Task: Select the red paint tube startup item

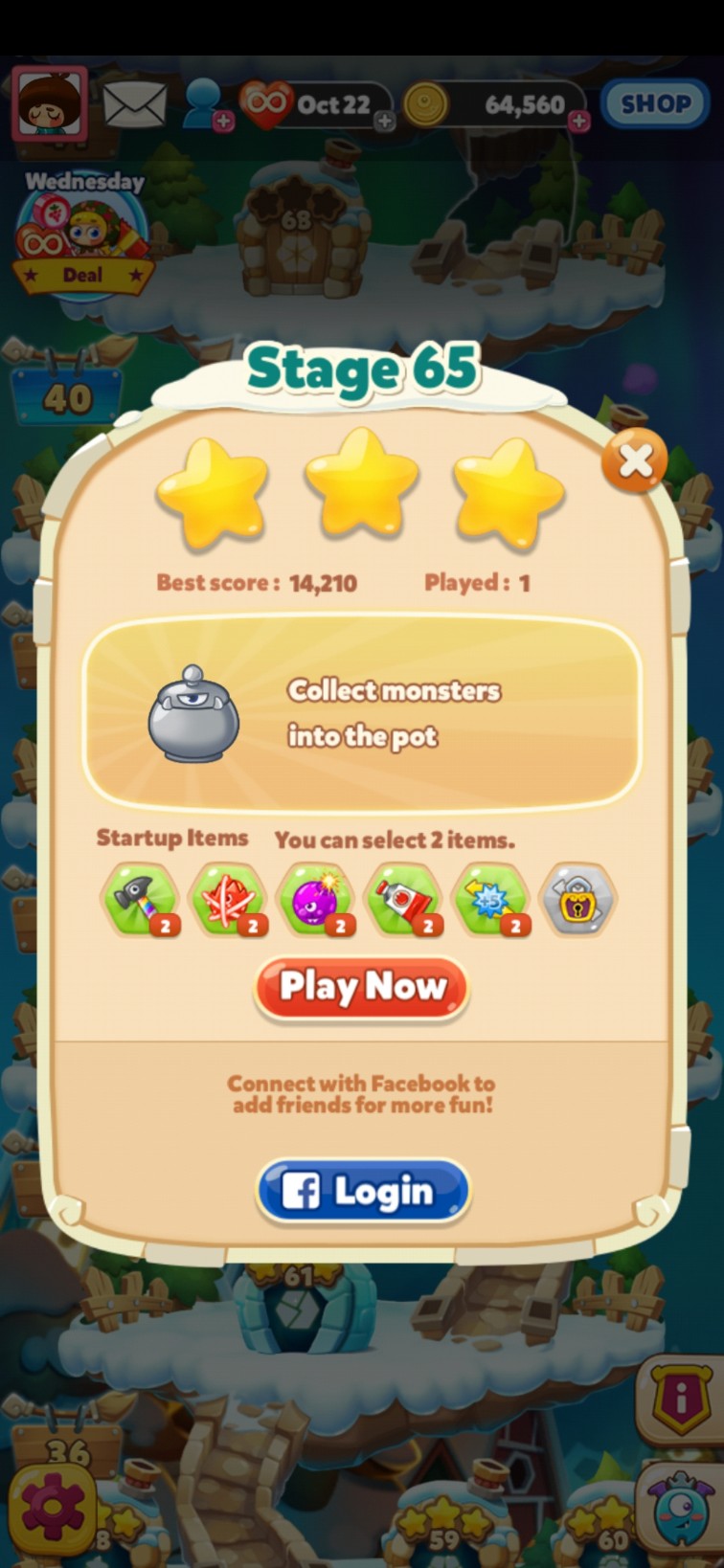Action: tap(403, 899)
